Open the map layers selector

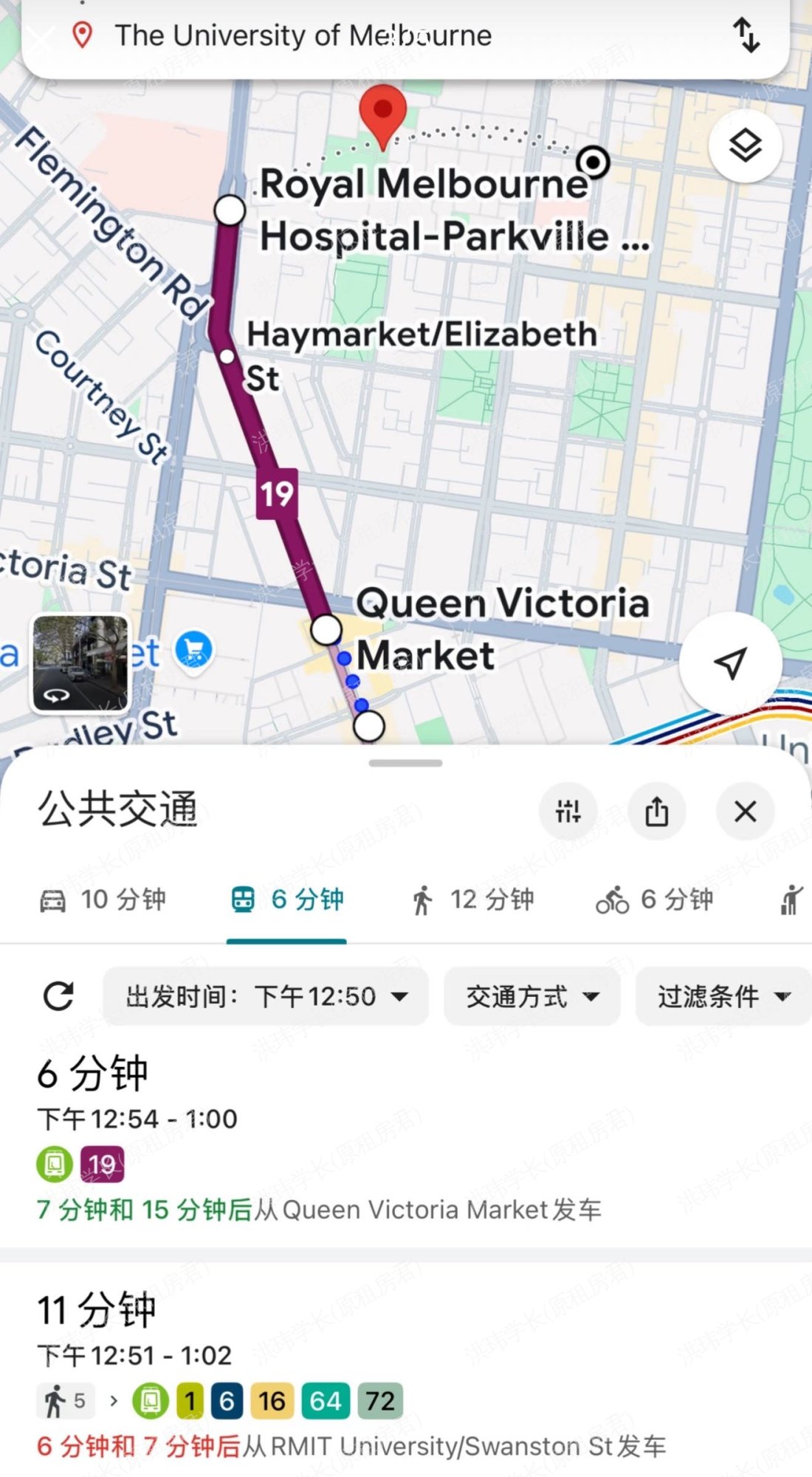tap(745, 145)
